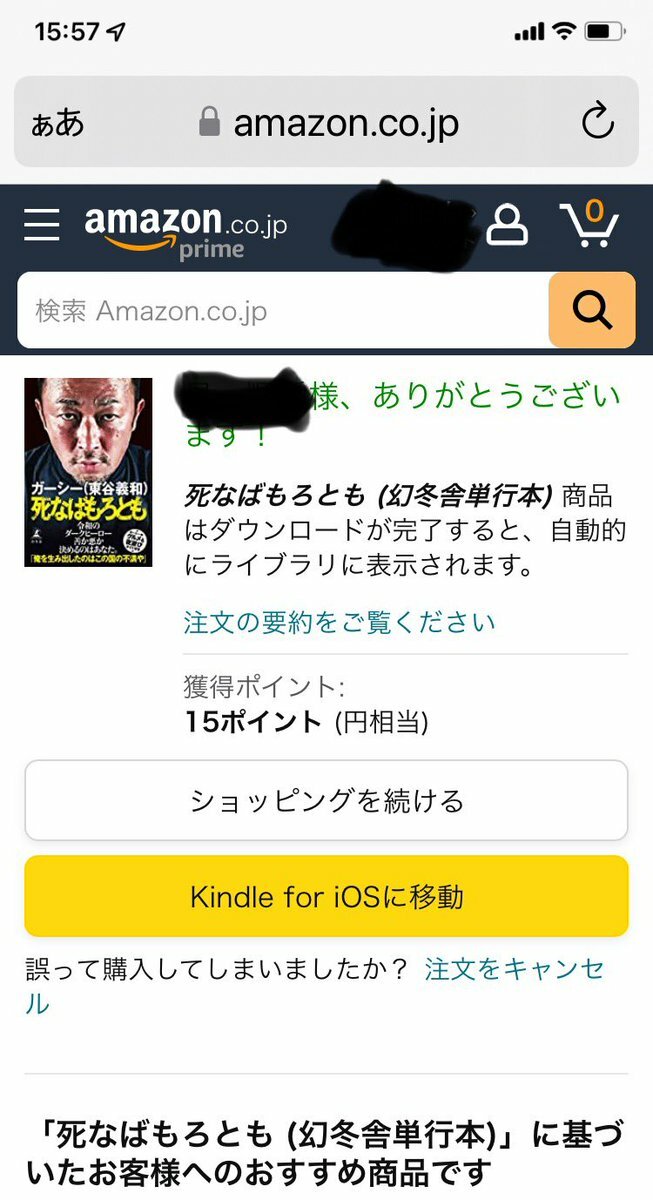The height and width of the screenshot is (1200, 653).
Task: Focus the 検索 Amazon.co.jp search field
Action: [280, 311]
